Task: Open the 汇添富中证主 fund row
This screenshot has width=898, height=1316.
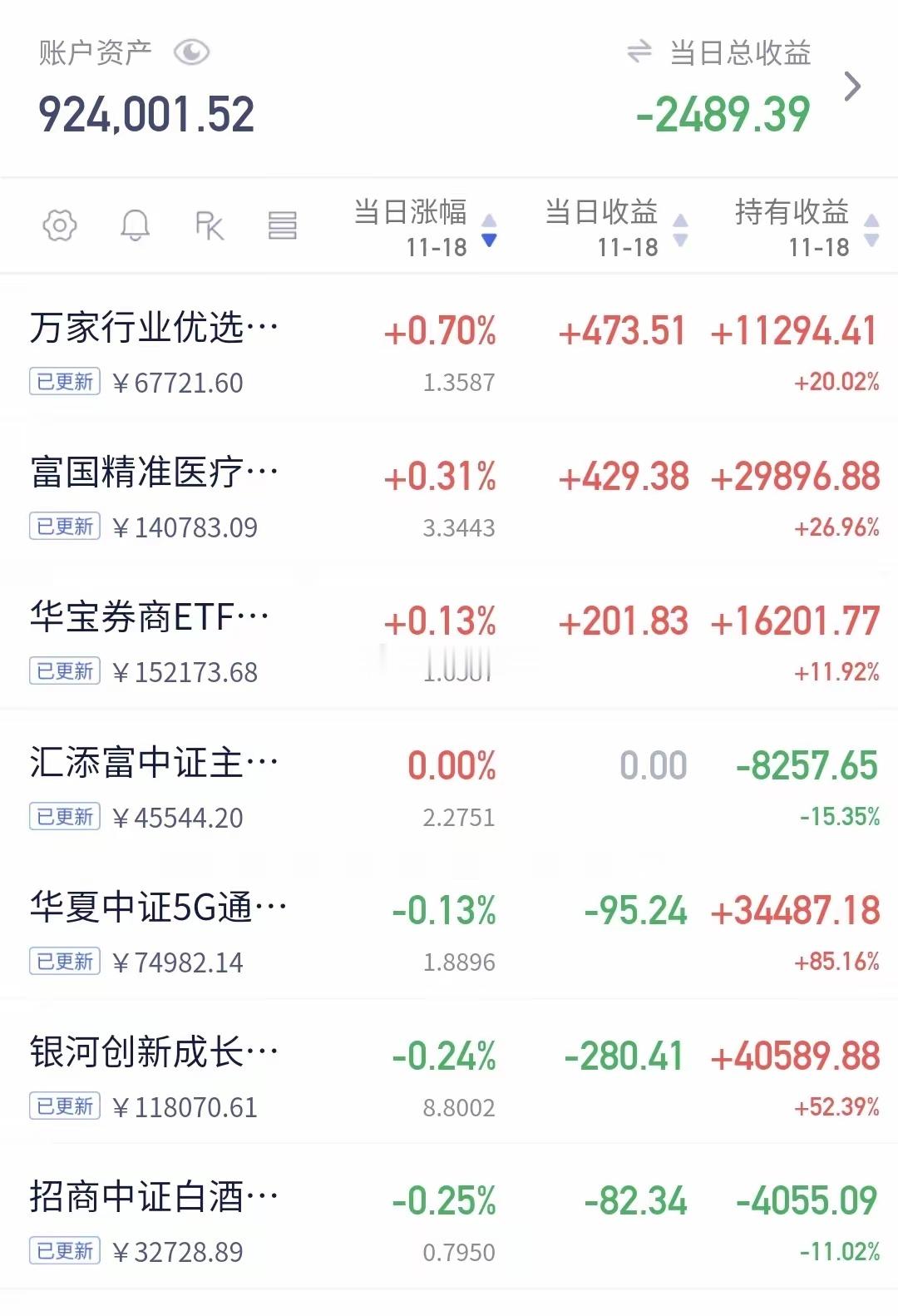Action: coord(449,782)
